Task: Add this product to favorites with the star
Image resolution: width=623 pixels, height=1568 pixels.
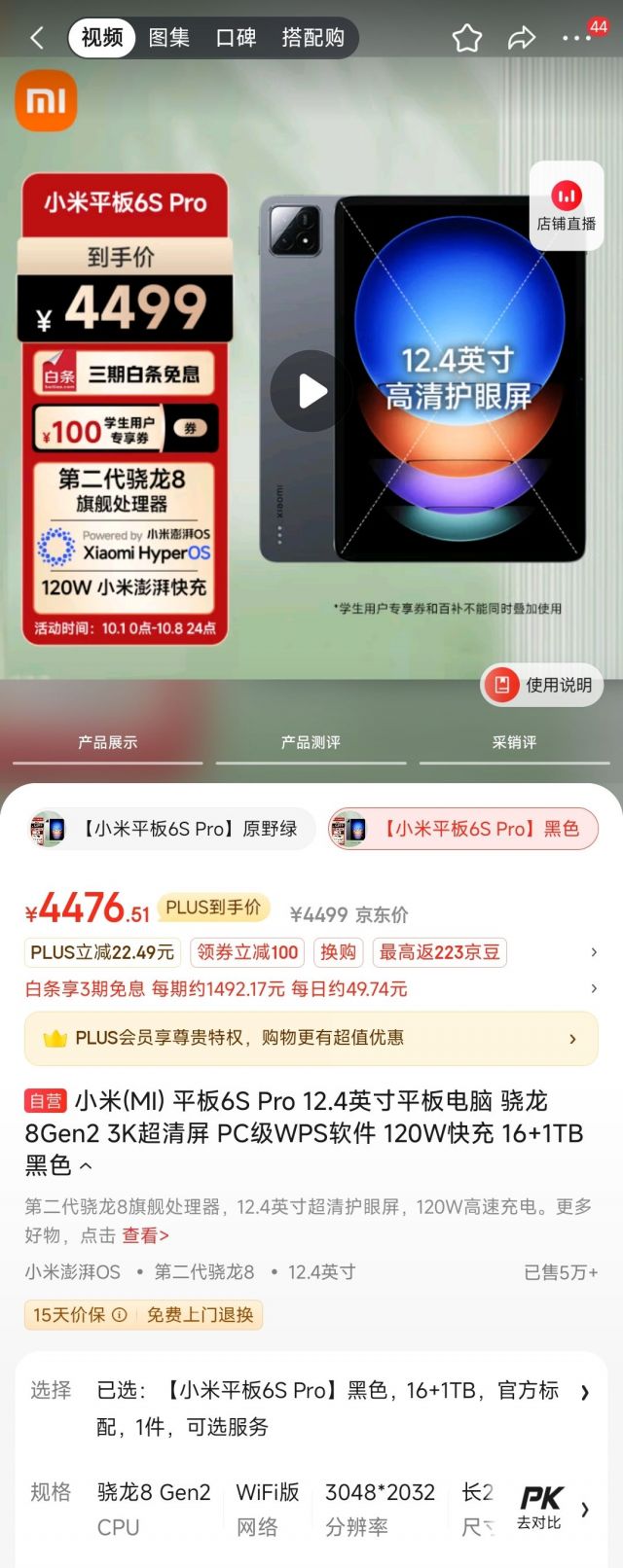Action: pos(467,38)
